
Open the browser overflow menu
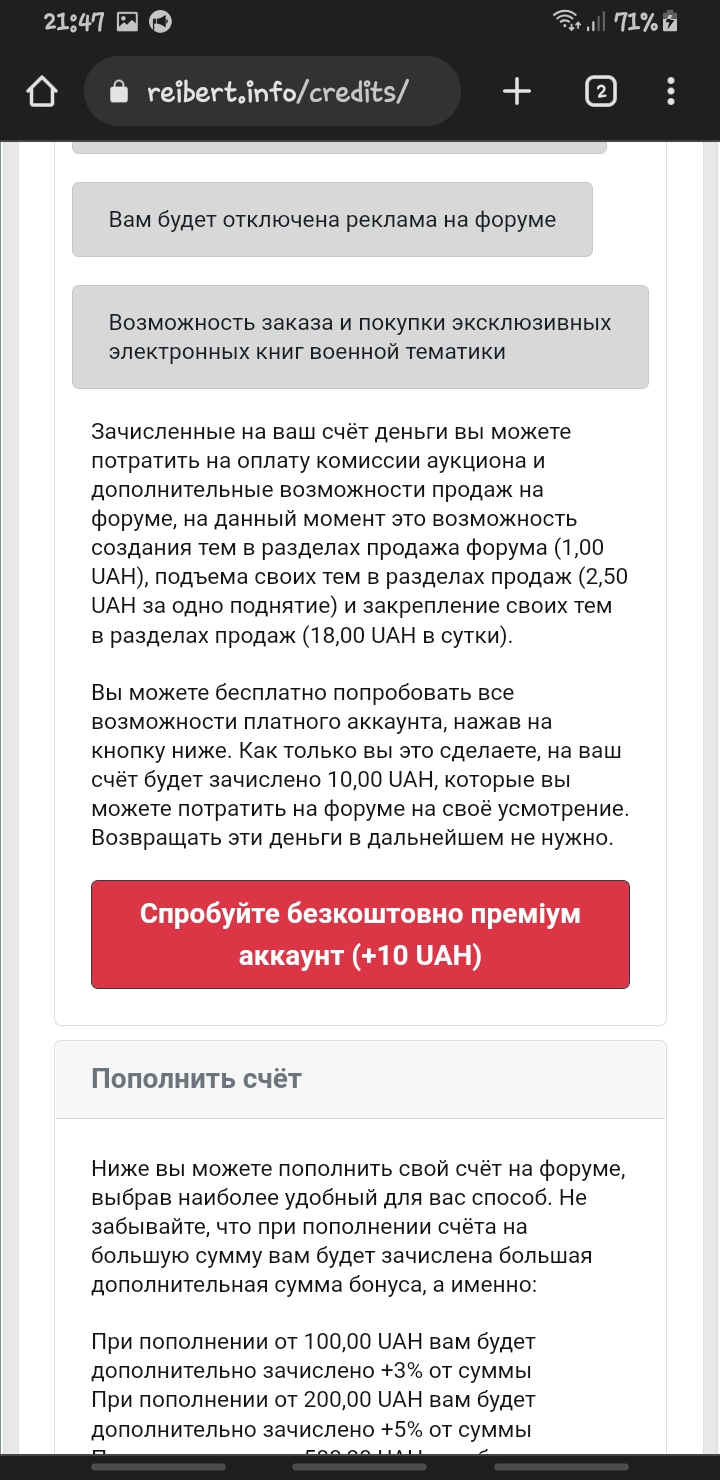(671, 92)
